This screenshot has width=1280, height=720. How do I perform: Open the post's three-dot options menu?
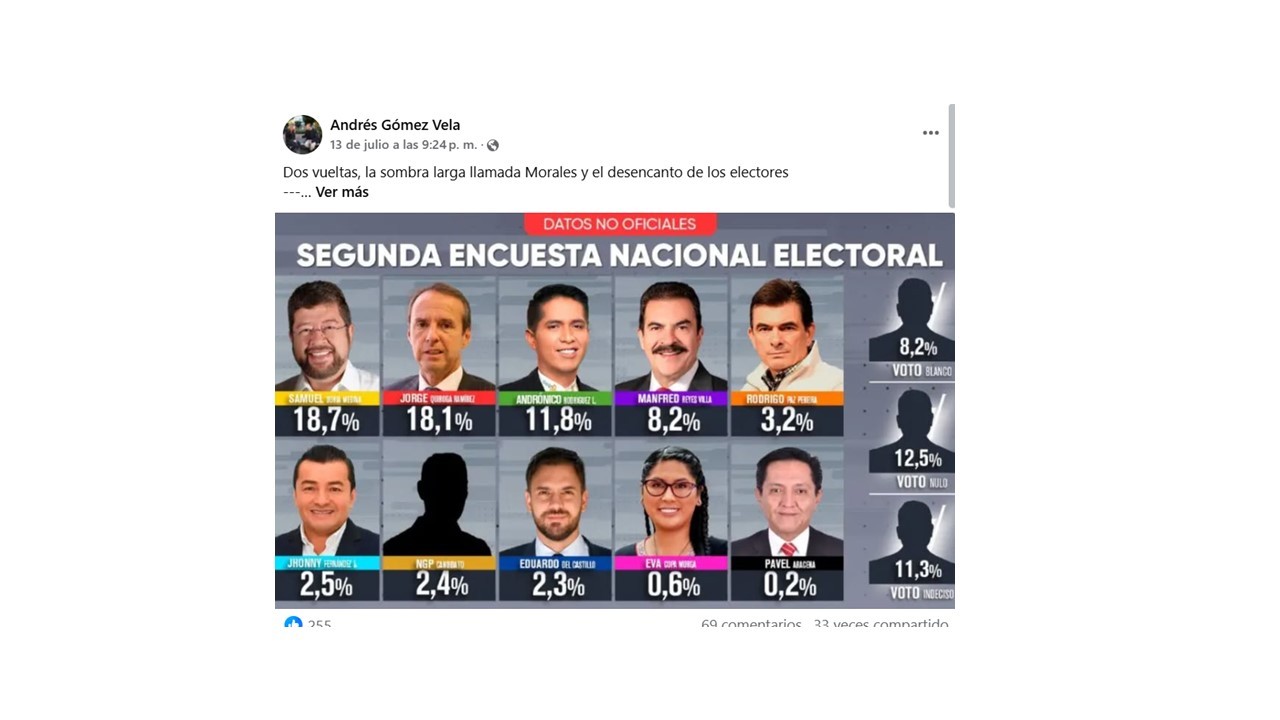coord(930,133)
